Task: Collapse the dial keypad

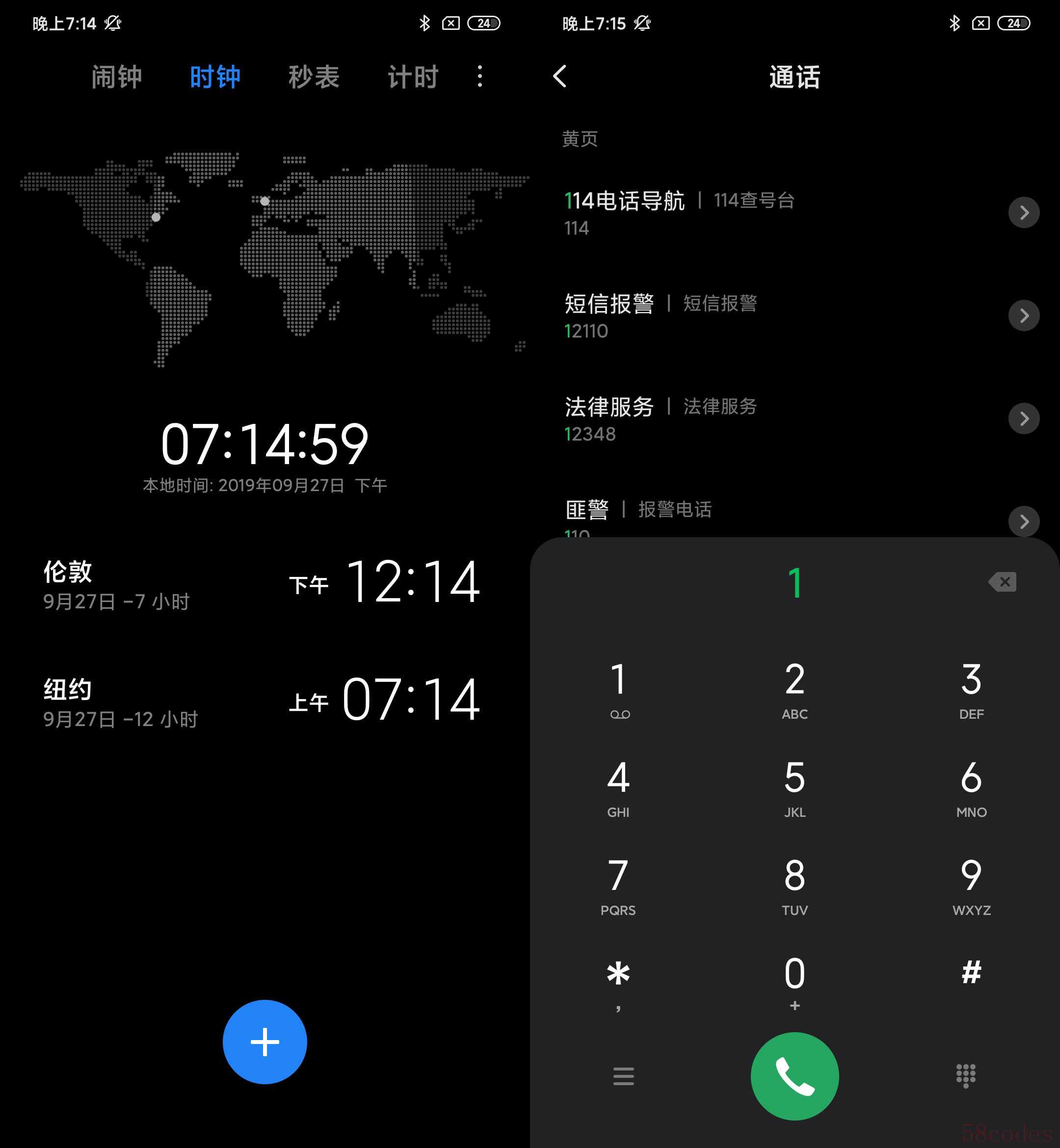Action: tap(965, 1076)
